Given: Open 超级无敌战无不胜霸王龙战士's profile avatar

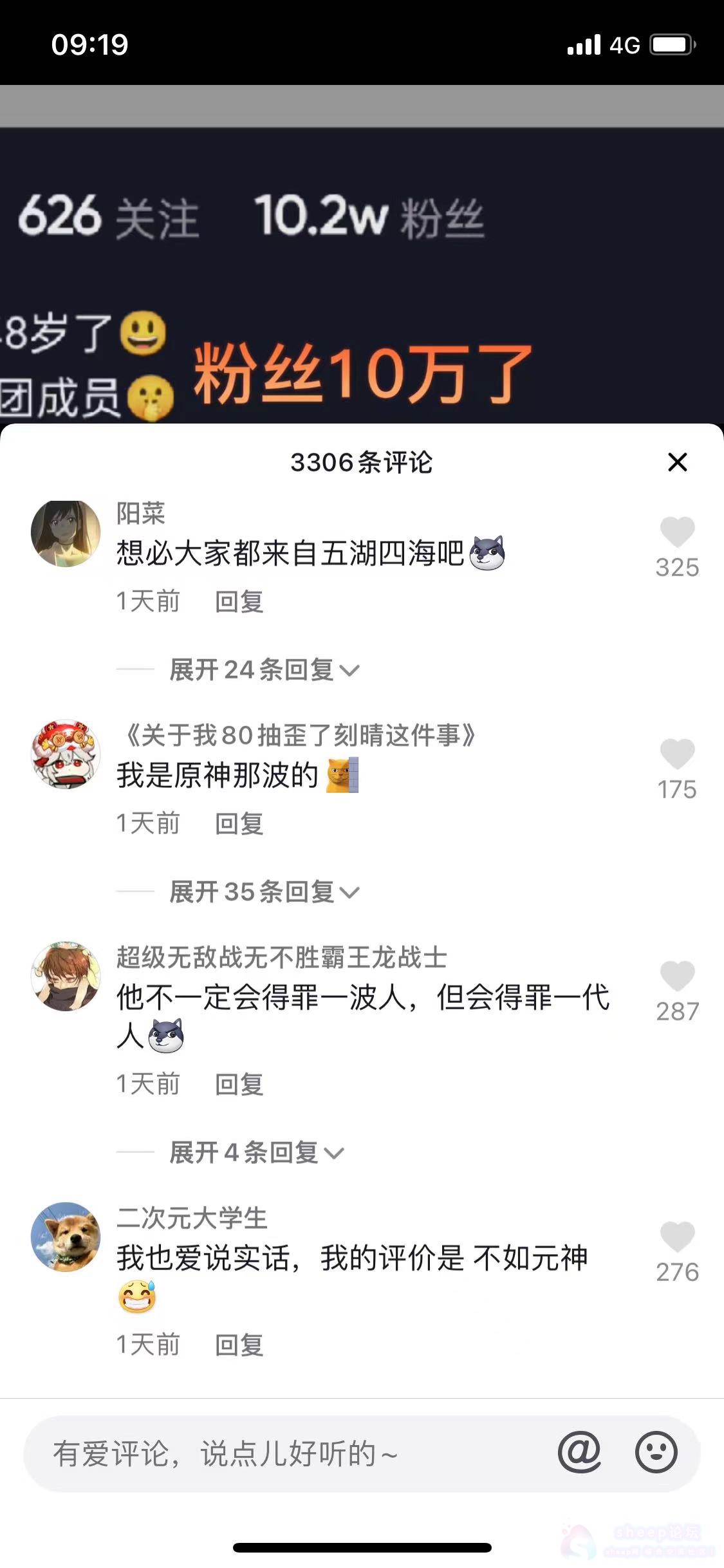Looking at the screenshot, I should [66, 976].
